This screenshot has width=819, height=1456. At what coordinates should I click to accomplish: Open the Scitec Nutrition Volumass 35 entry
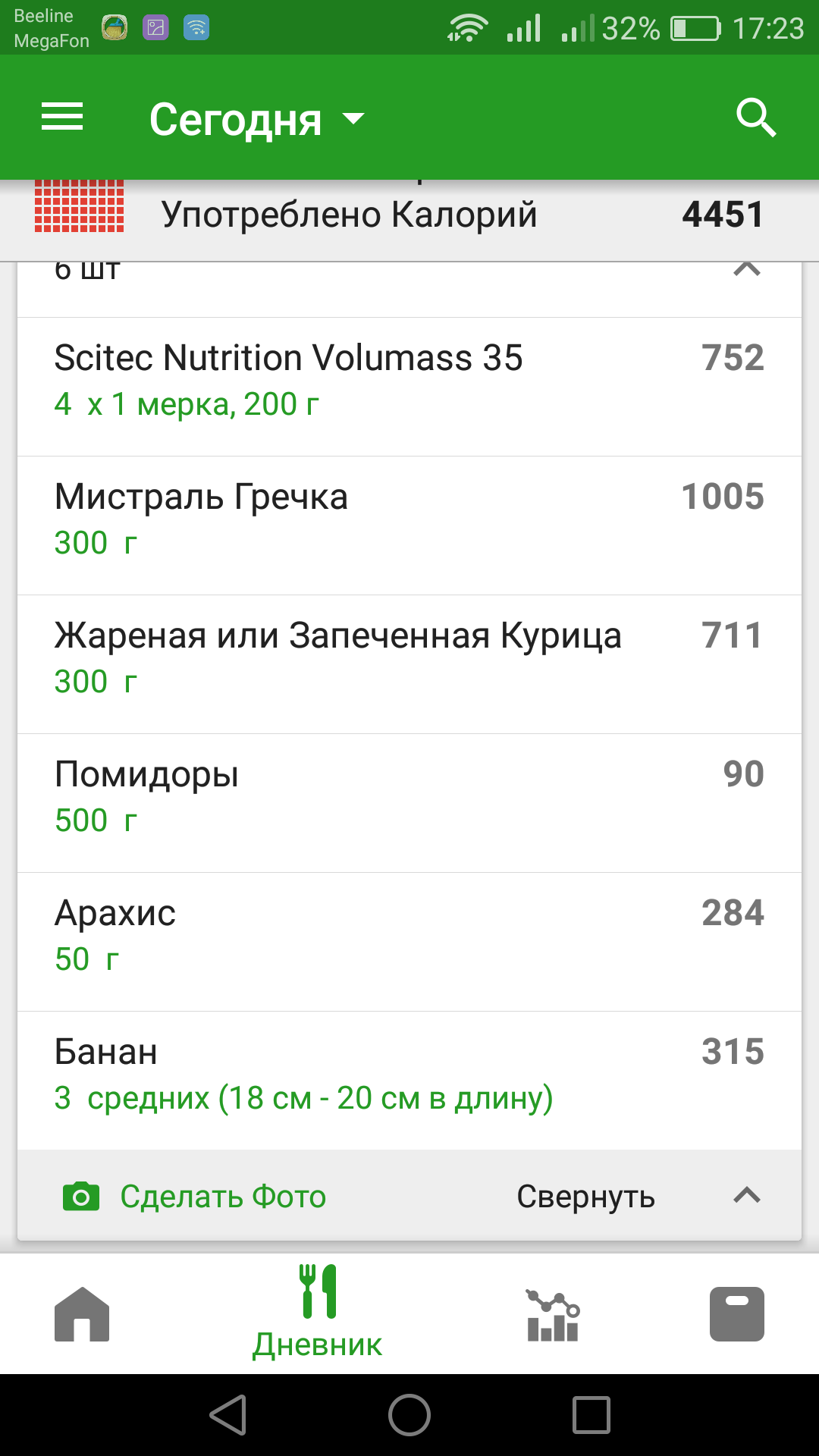409,381
